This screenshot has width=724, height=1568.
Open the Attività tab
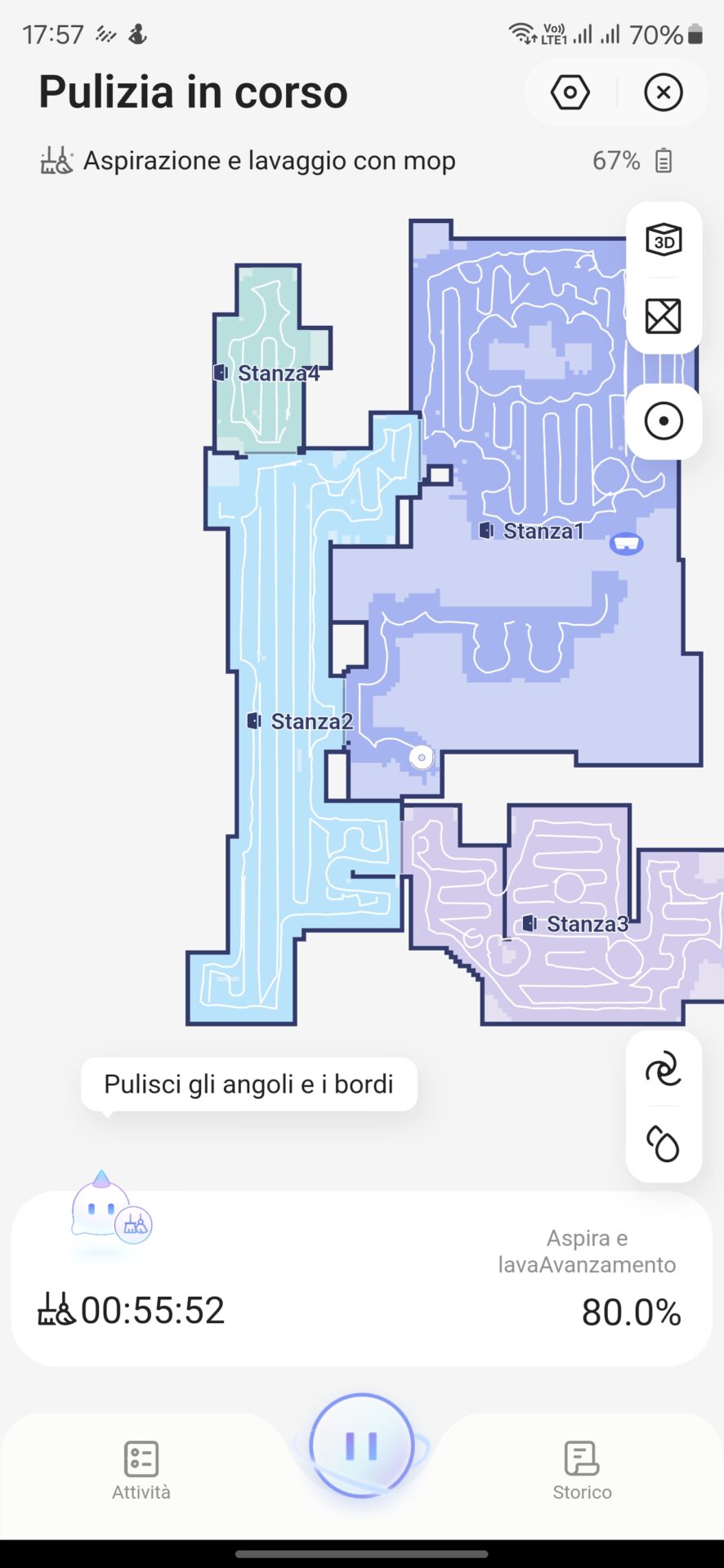pos(141,1470)
